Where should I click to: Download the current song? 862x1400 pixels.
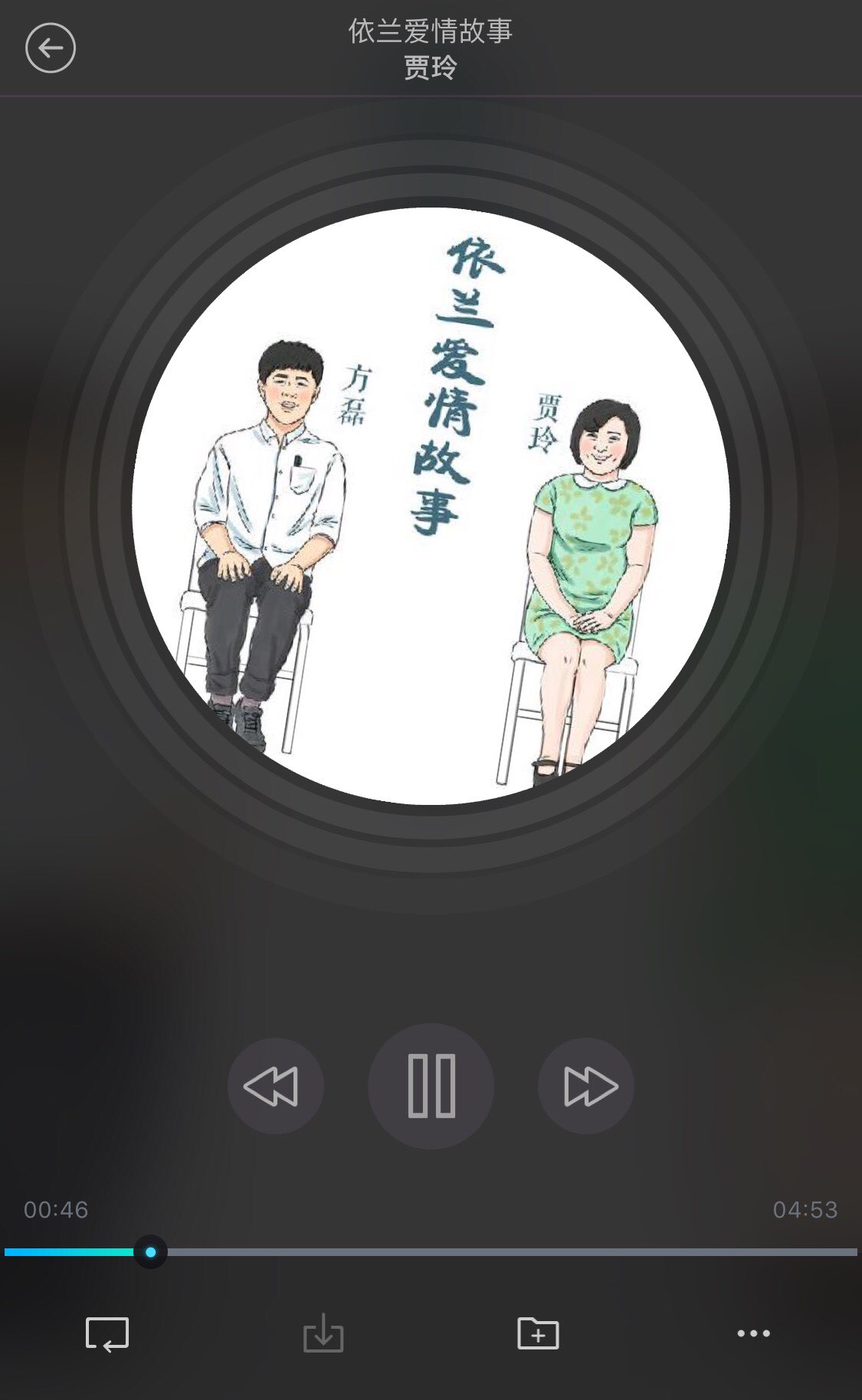tap(323, 1334)
